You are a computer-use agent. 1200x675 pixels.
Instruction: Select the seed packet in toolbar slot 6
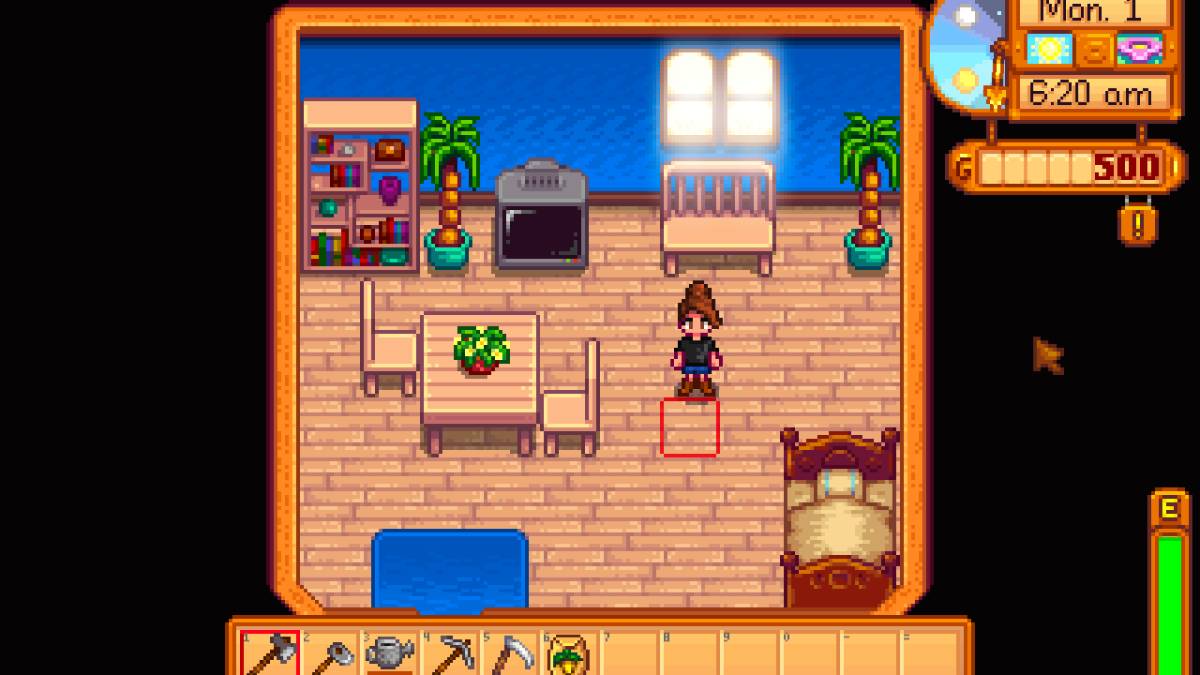[569, 654]
